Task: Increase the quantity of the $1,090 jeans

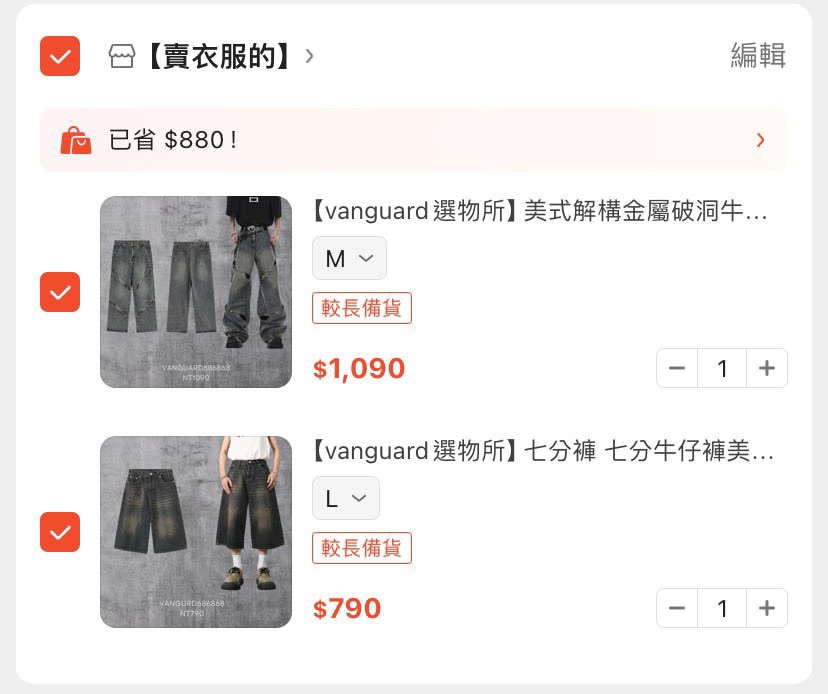Action: point(767,368)
